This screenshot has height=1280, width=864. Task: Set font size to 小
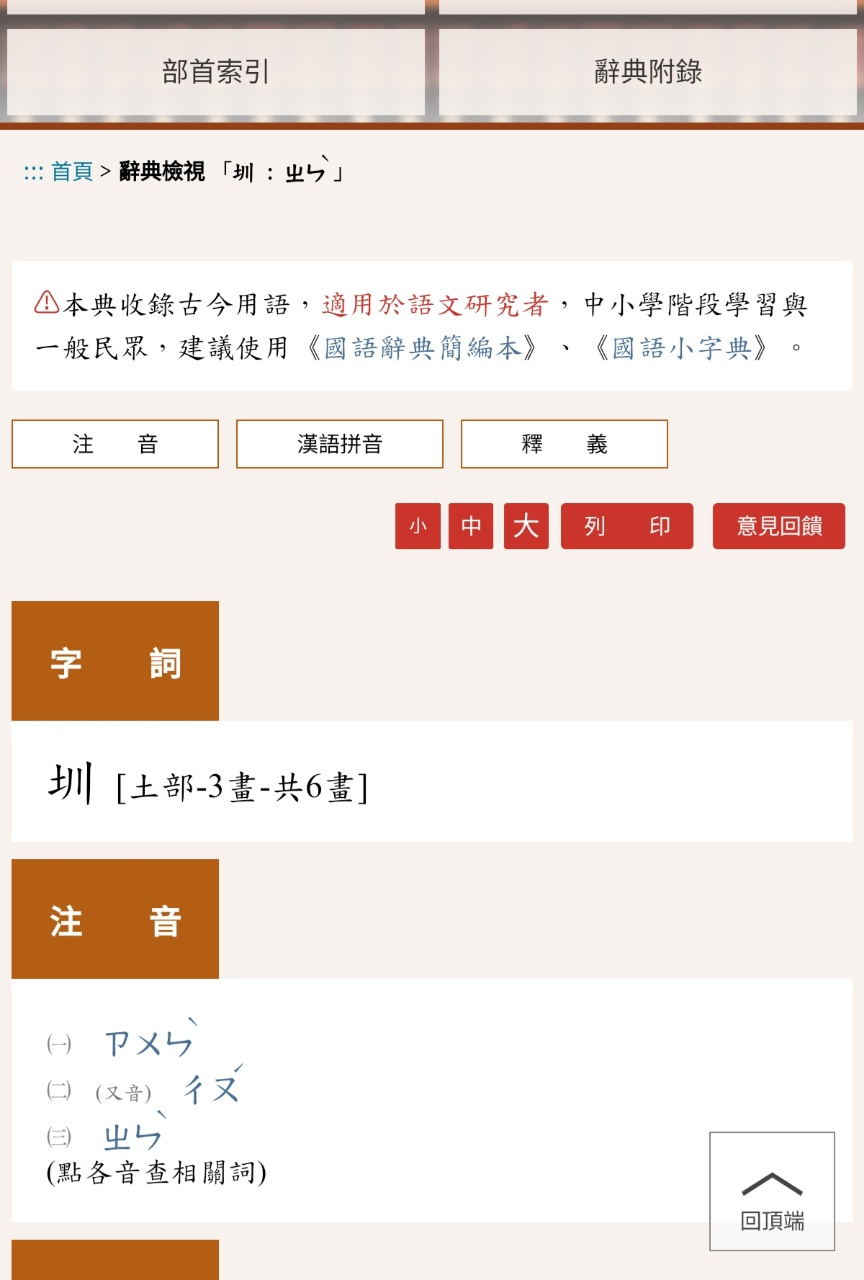coord(418,526)
